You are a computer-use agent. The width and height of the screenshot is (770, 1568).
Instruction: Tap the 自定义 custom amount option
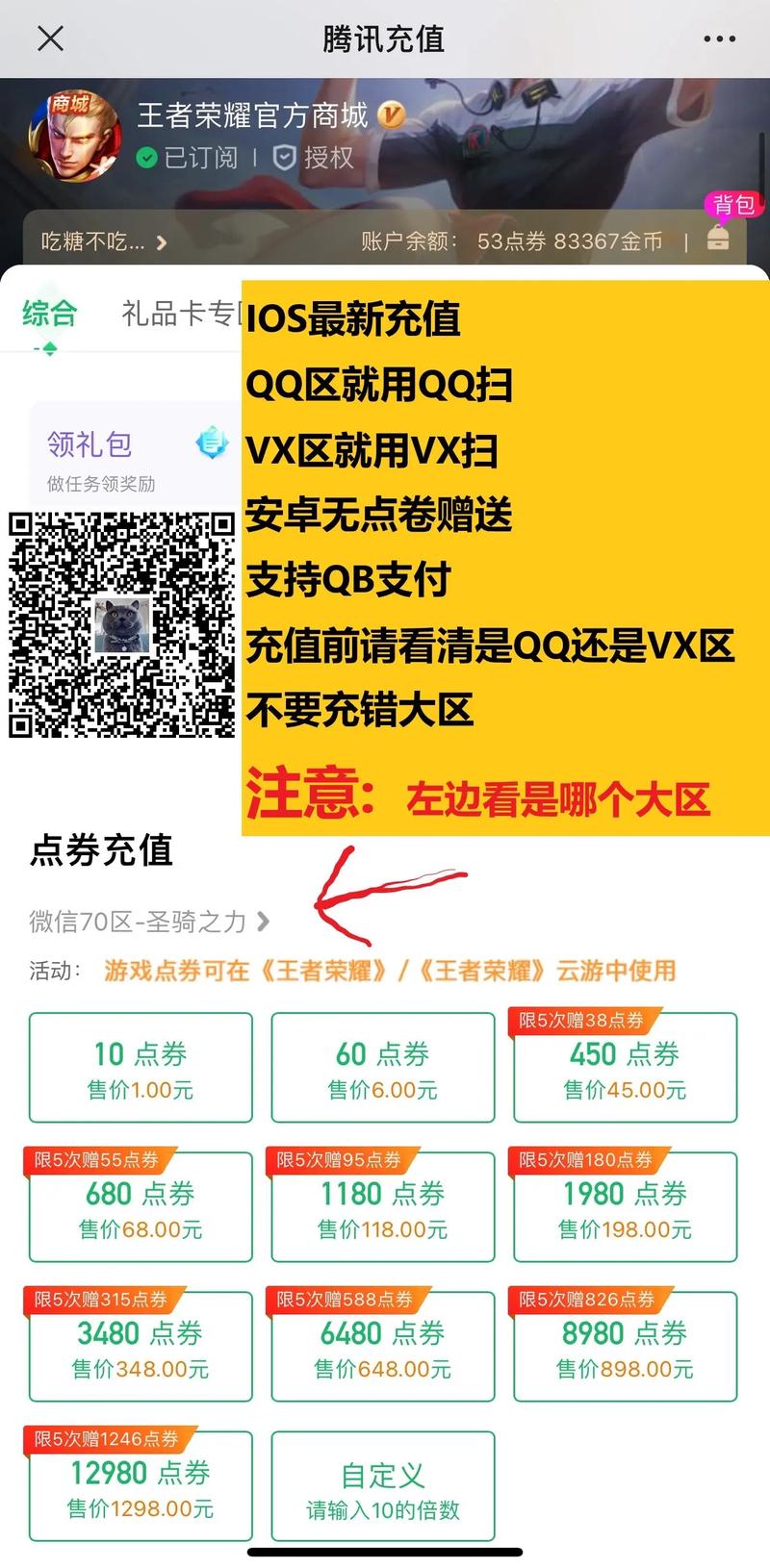[383, 1486]
